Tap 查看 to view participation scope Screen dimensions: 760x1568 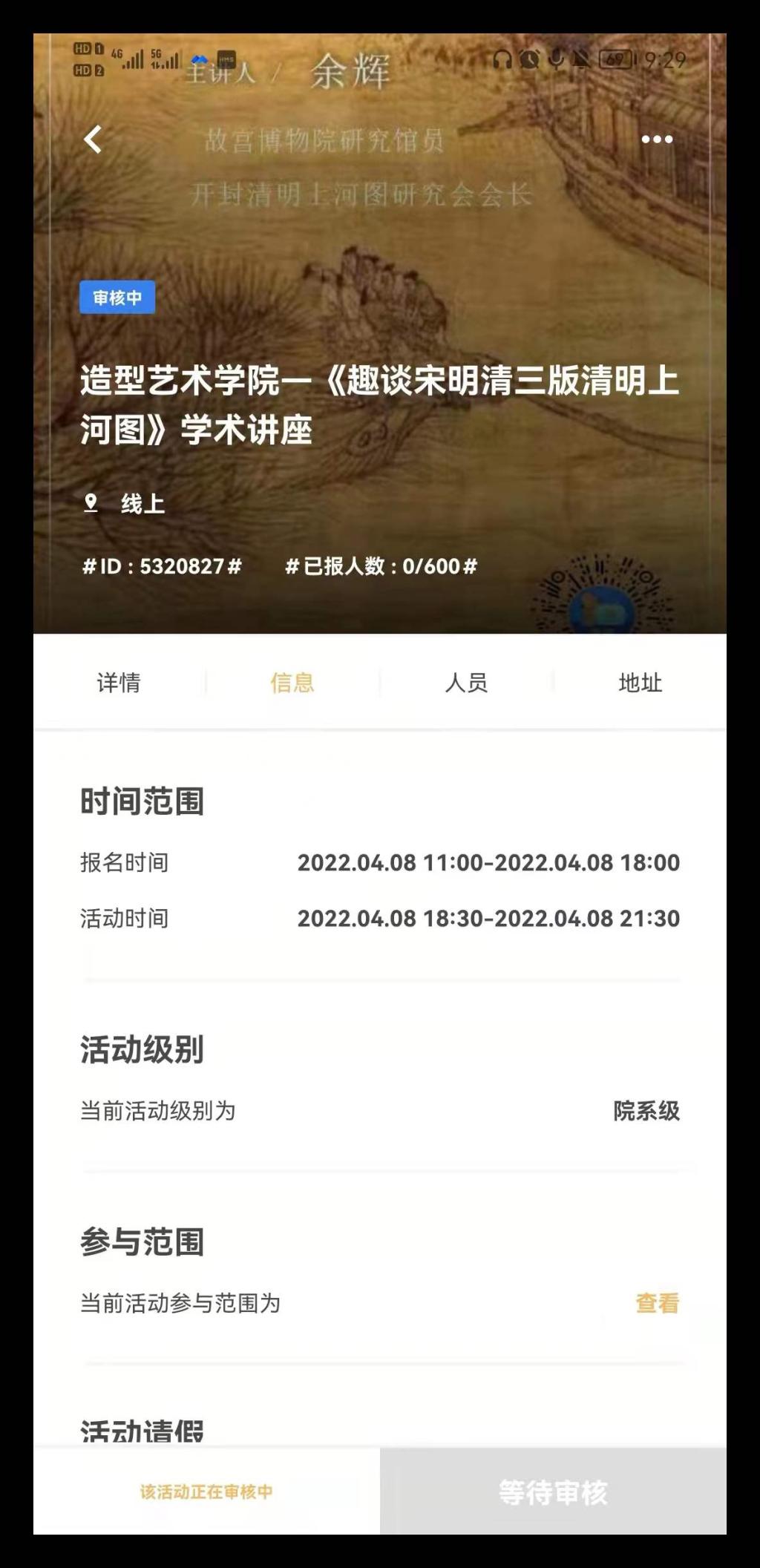point(657,1303)
